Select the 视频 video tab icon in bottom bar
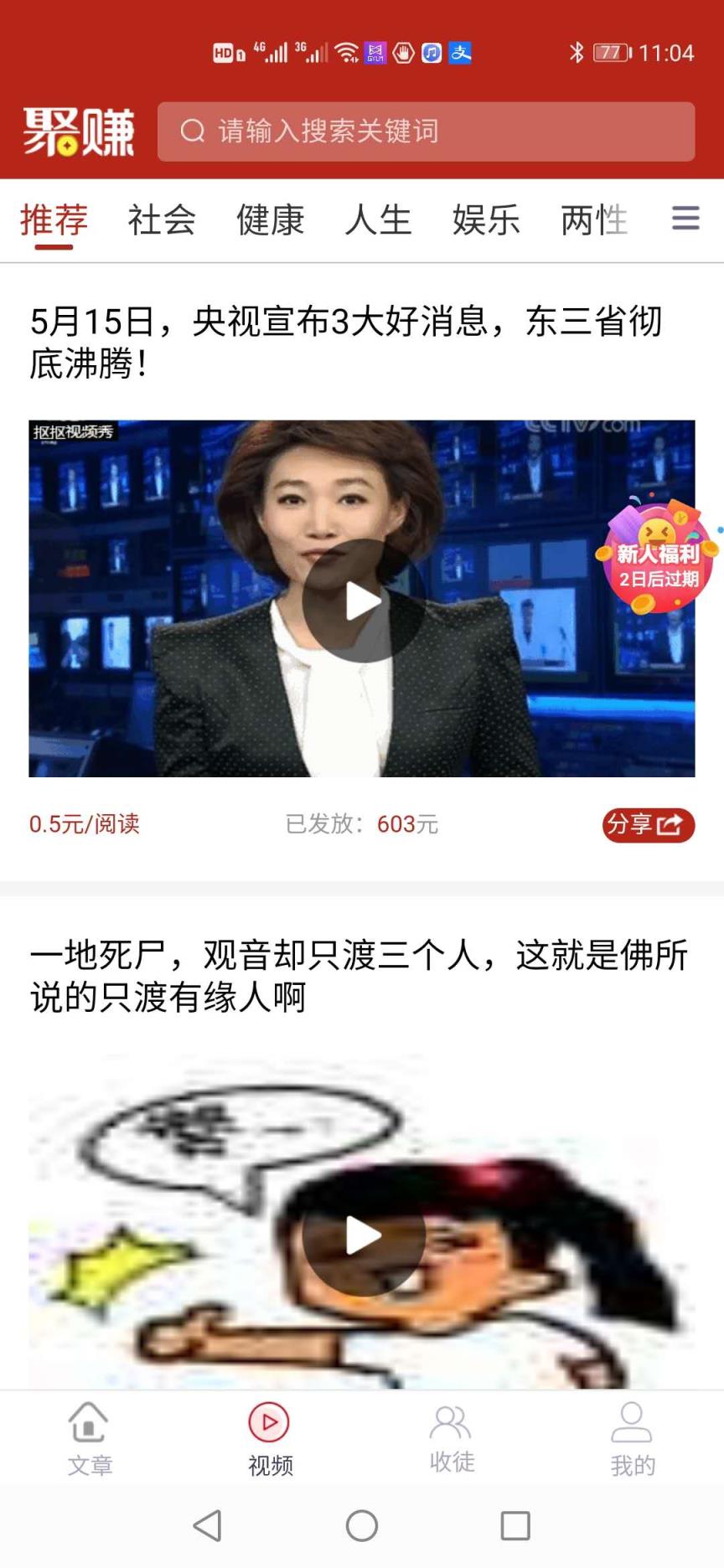Viewport: 724px width, 1568px height. [267, 1422]
